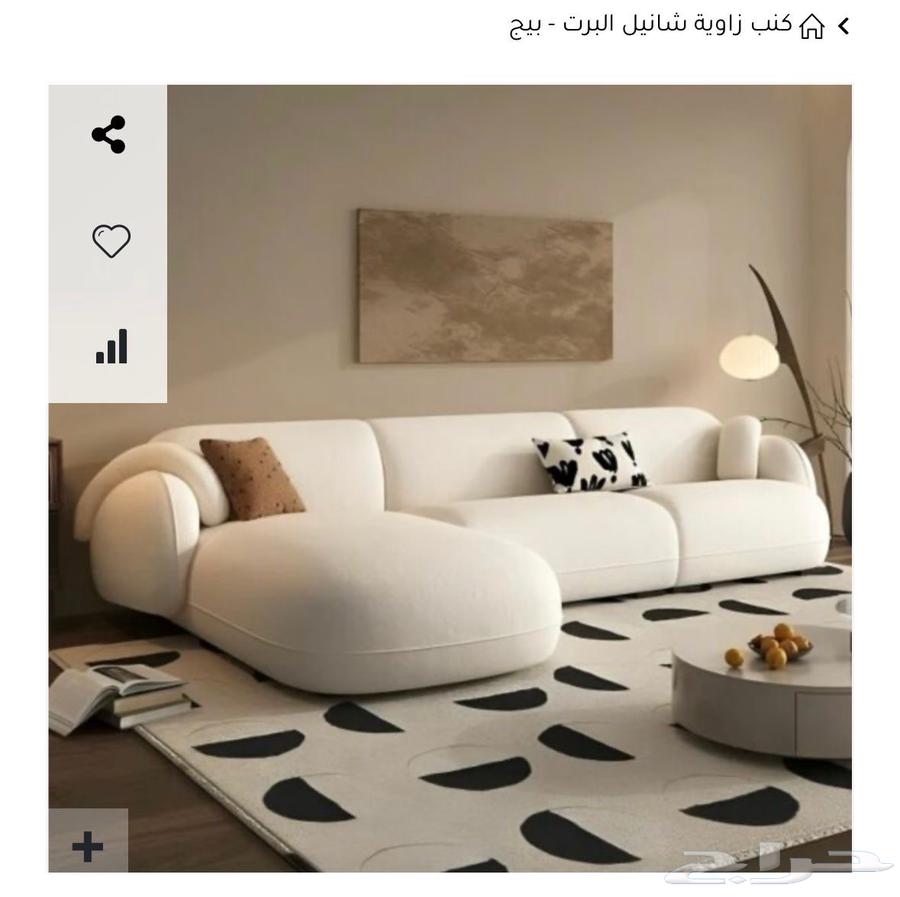Add the sofa to wishlist with heart
Screen dimensions: 900x897
click(110, 240)
